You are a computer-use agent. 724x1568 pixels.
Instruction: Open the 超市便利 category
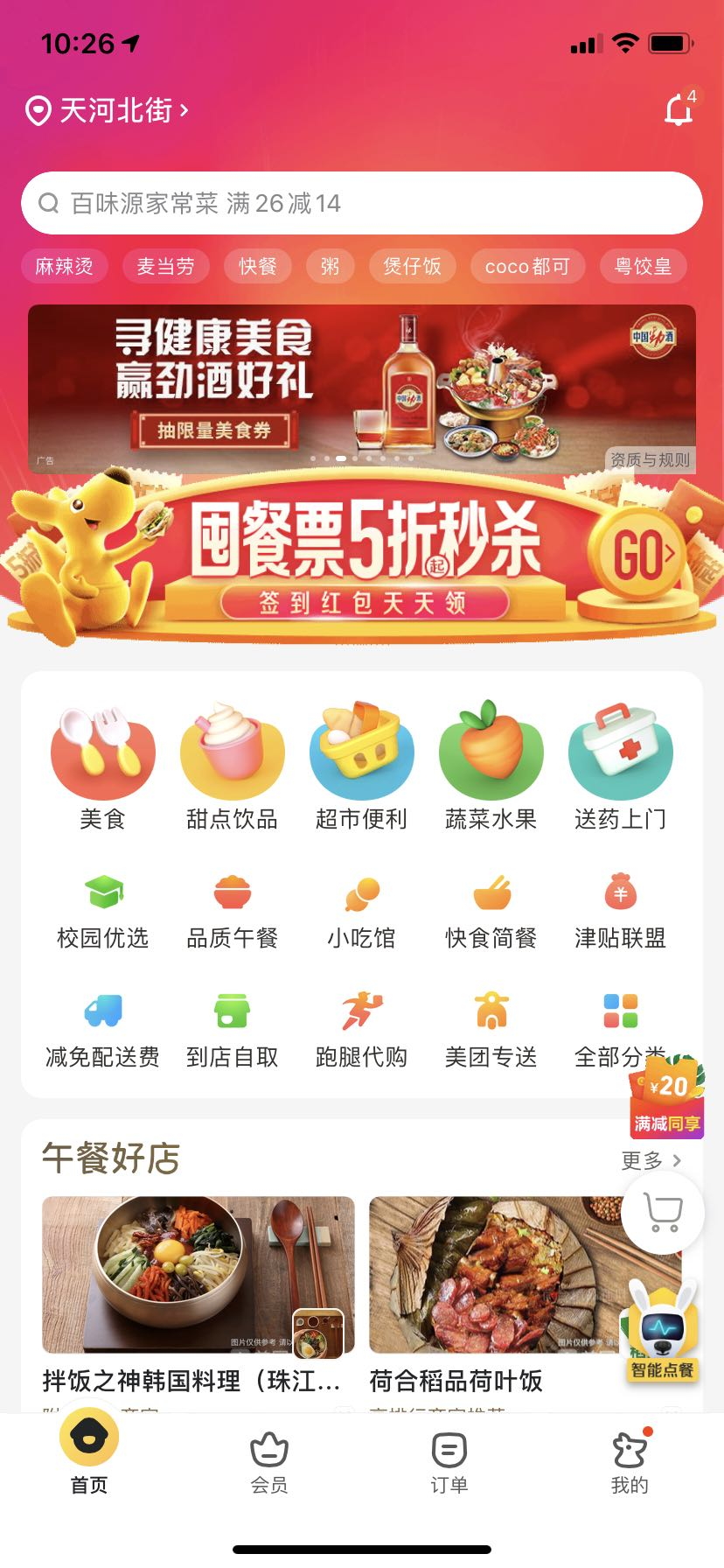[x=361, y=767]
